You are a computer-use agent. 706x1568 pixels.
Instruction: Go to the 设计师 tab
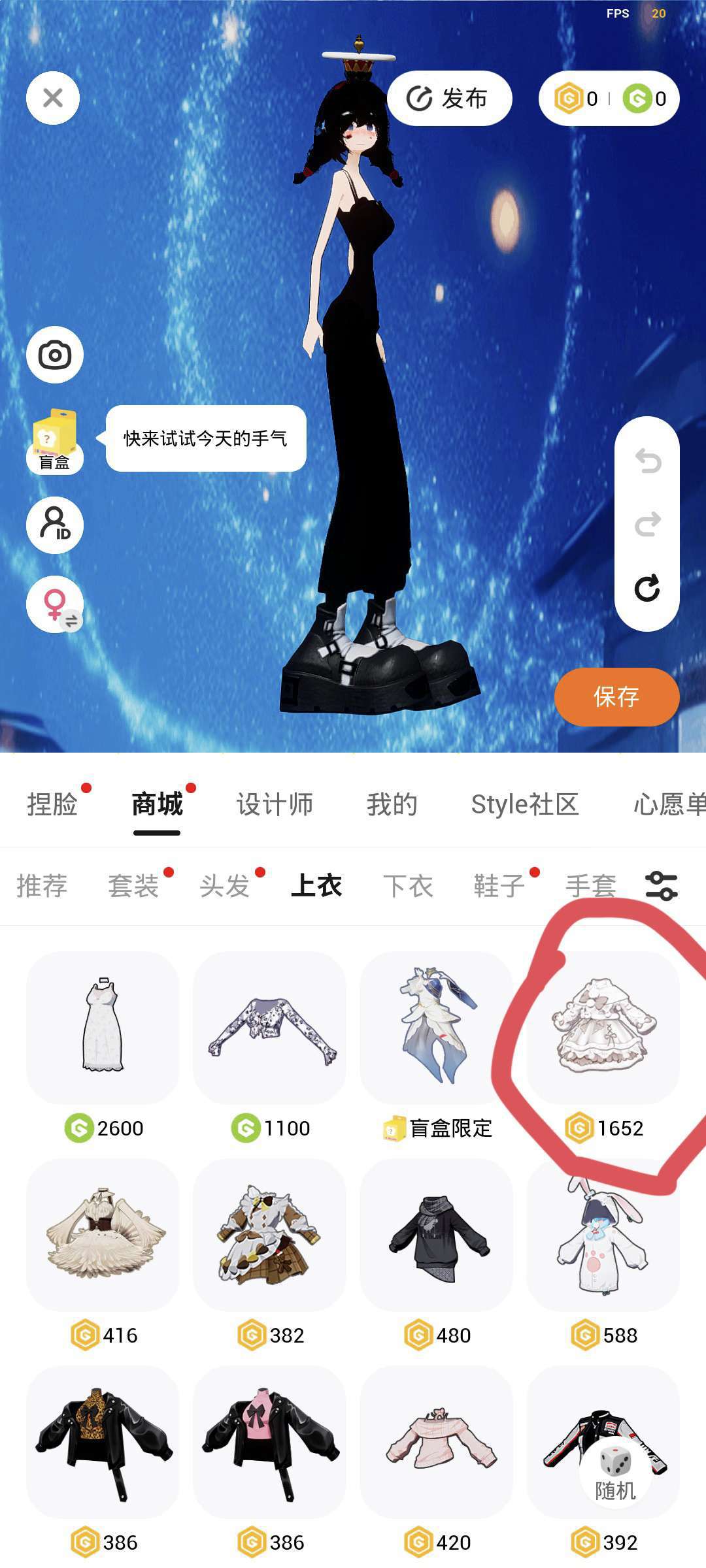tap(275, 804)
